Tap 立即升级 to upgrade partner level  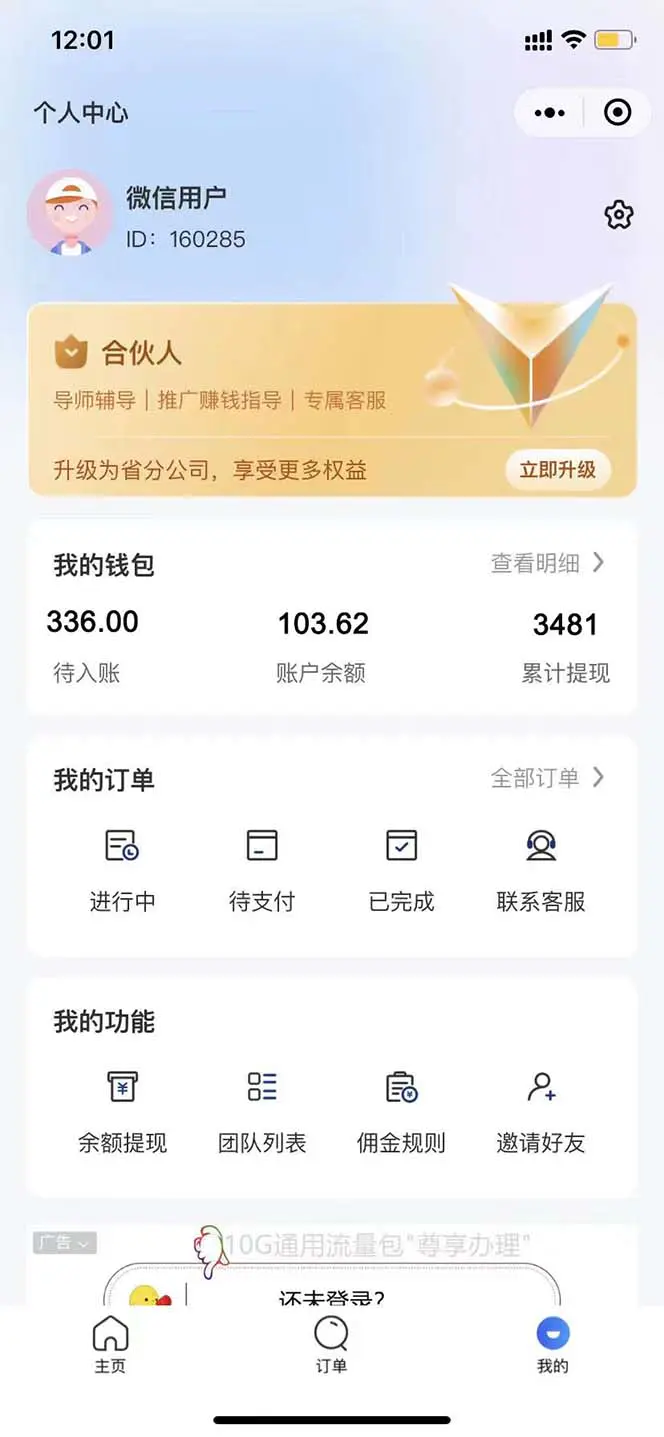click(557, 469)
